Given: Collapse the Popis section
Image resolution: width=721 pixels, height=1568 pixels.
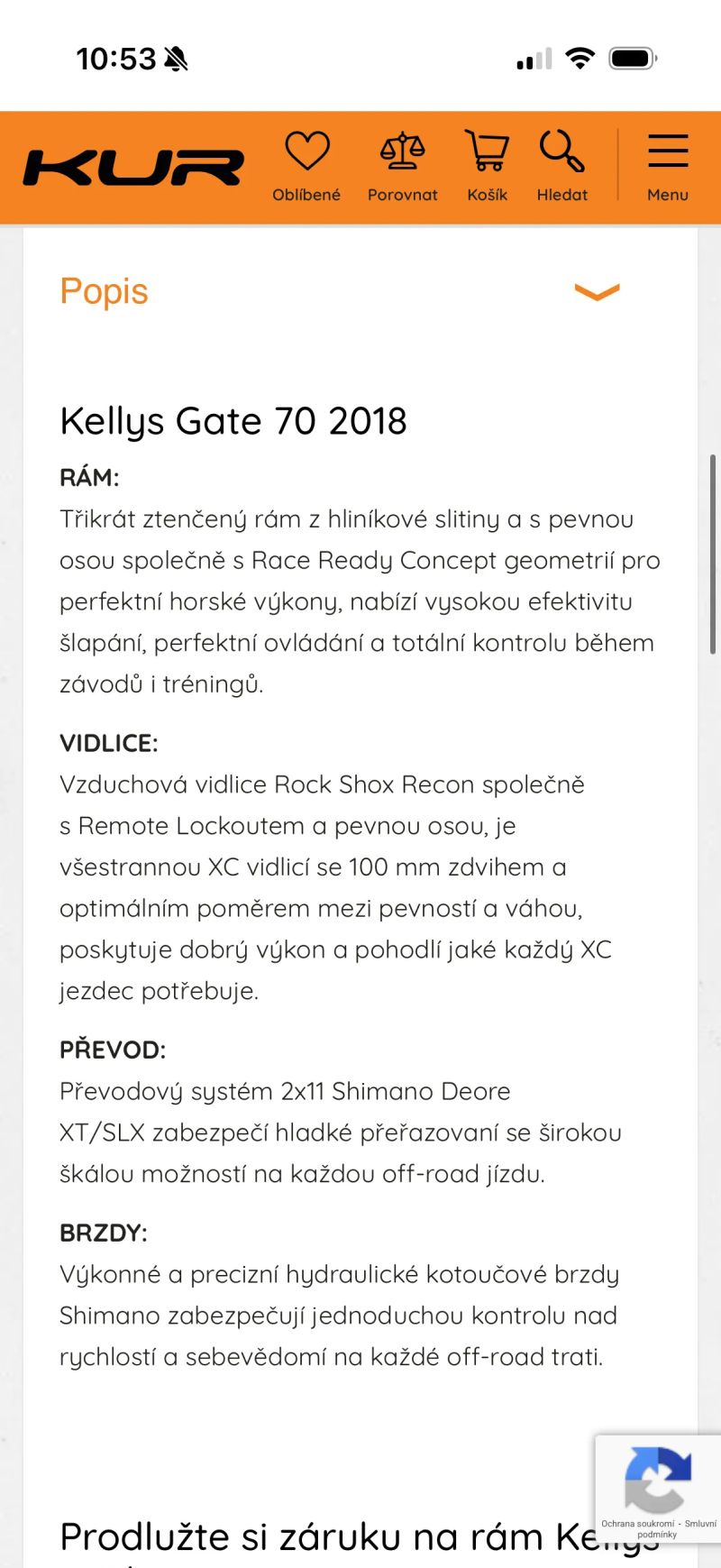Looking at the screenshot, I should point(597,291).
